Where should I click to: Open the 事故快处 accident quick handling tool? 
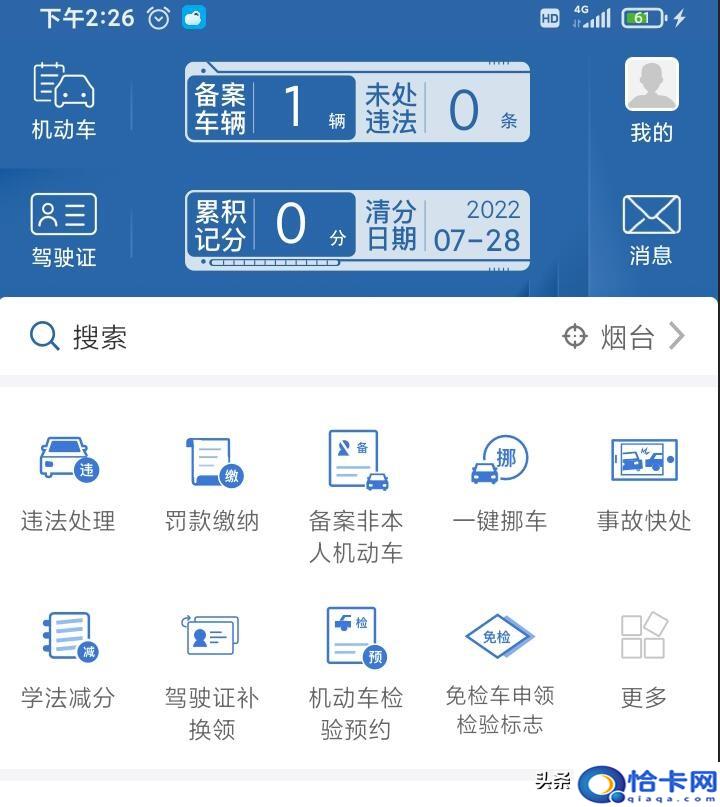click(643, 480)
